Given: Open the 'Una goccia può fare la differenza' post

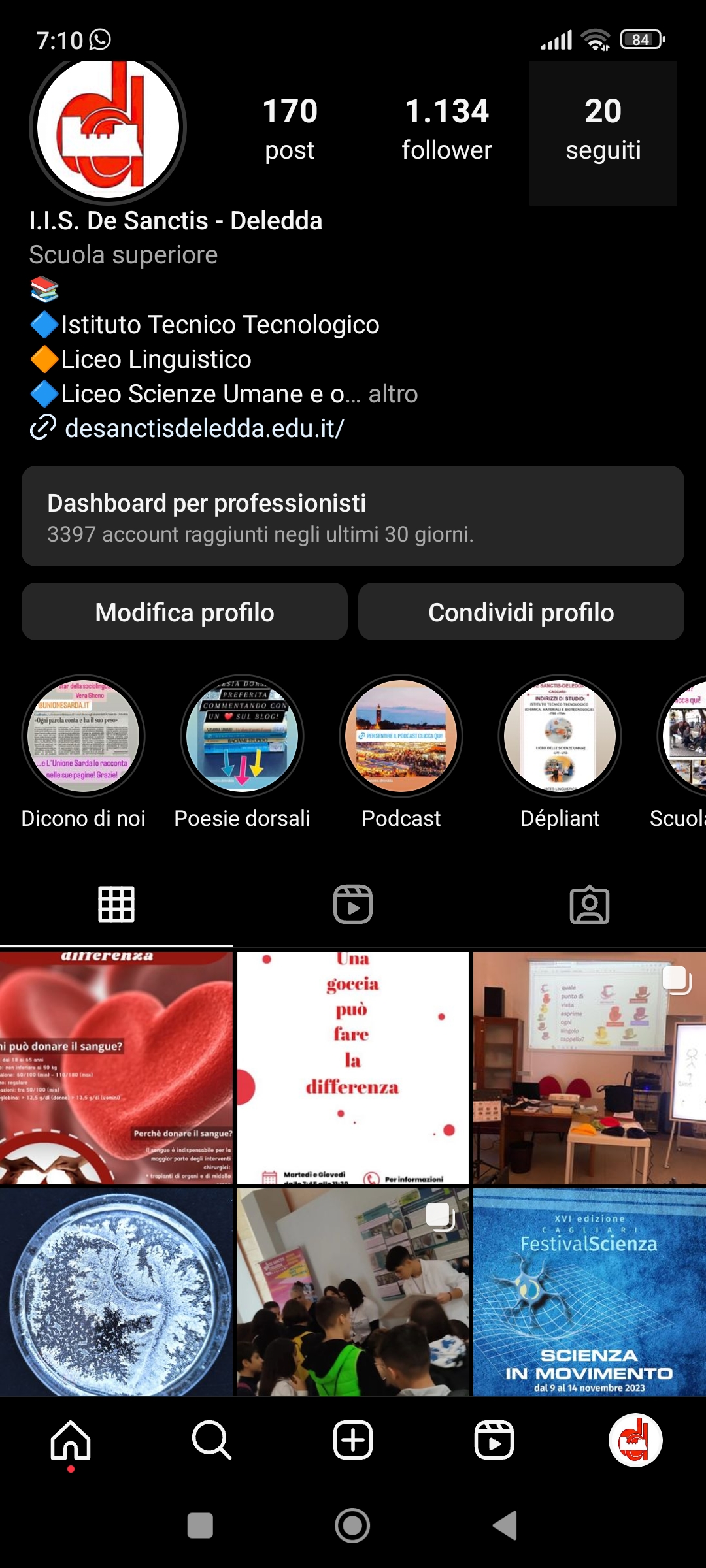Looking at the screenshot, I should coord(353,1068).
